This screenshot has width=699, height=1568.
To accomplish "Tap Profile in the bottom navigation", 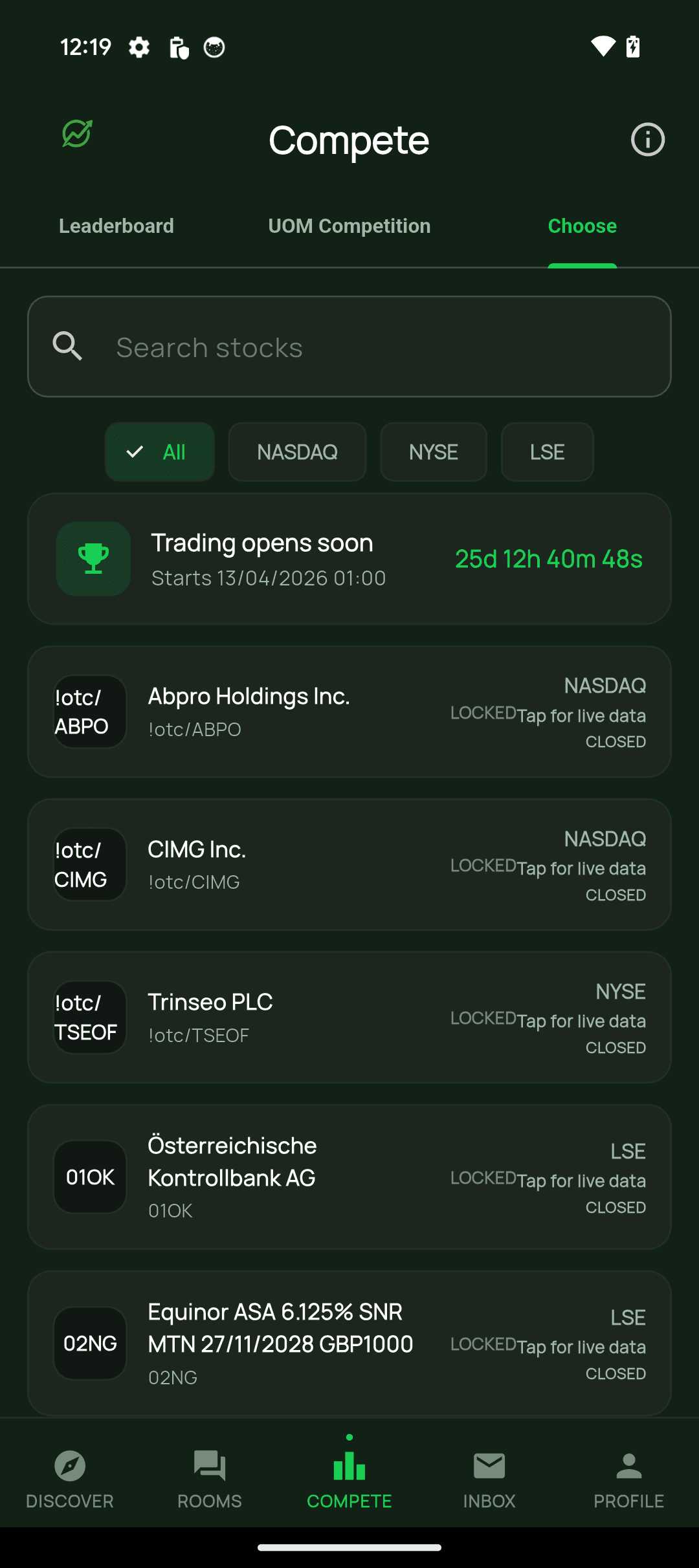I will point(628,1467).
